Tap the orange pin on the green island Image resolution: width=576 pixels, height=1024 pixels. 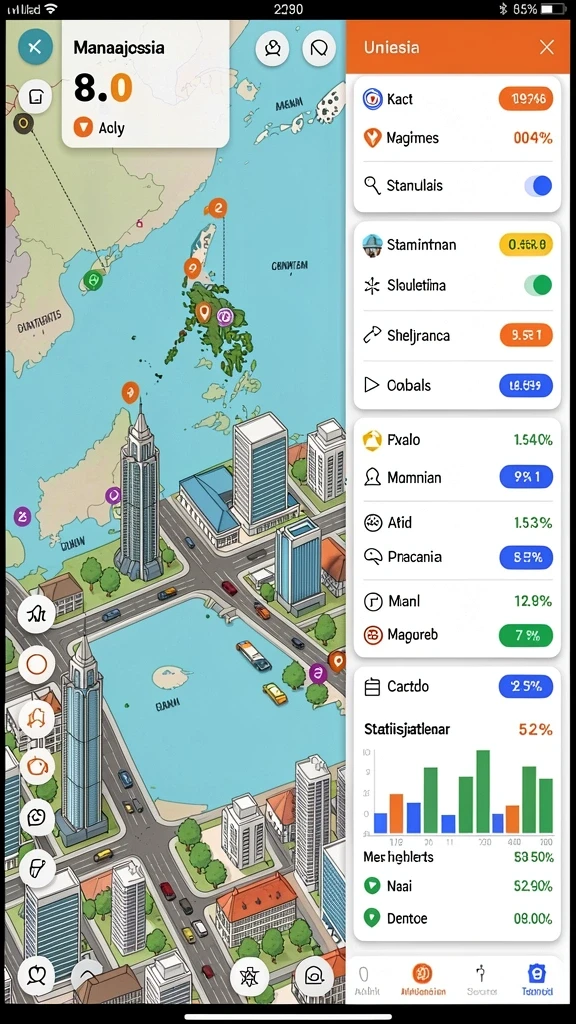(204, 312)
